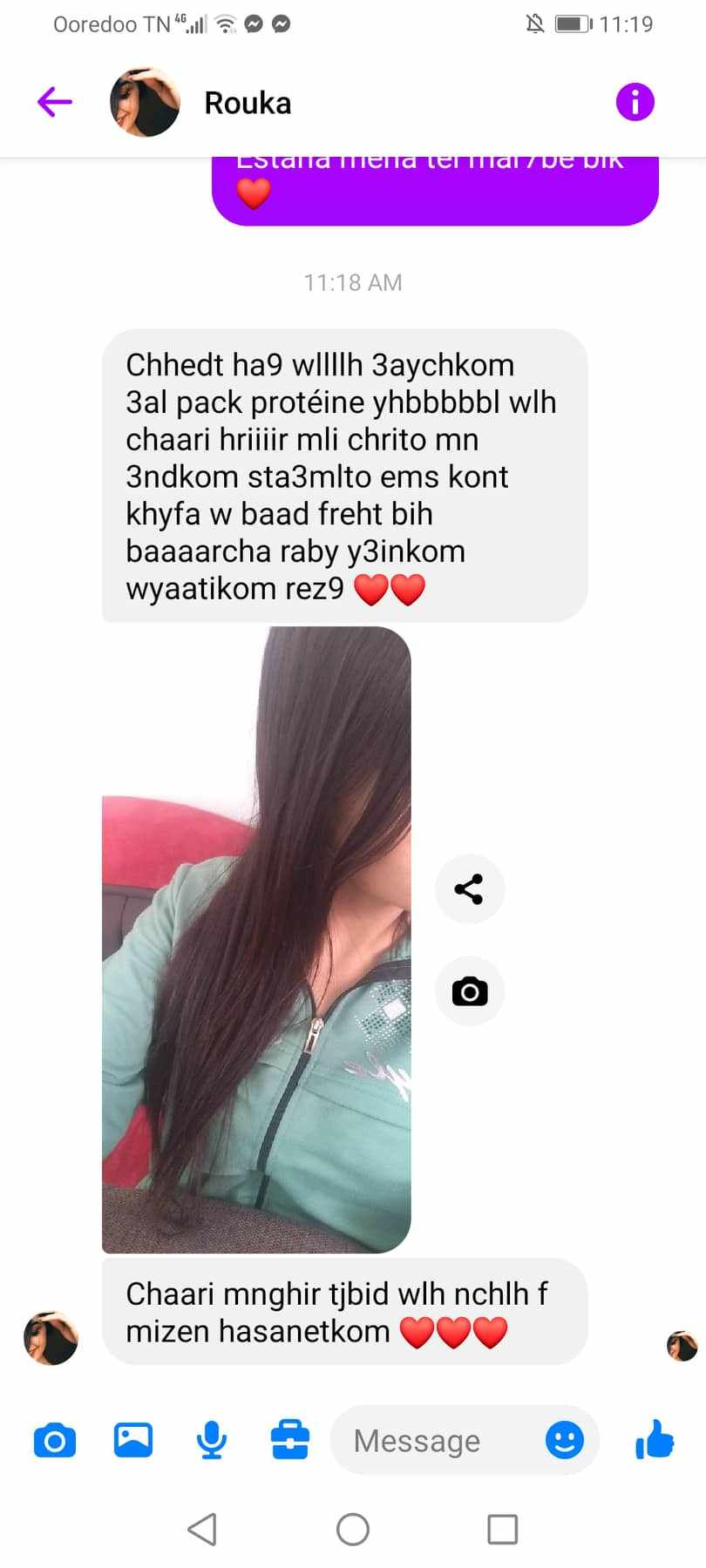Reply to the photo with camera

click(469, 991)
